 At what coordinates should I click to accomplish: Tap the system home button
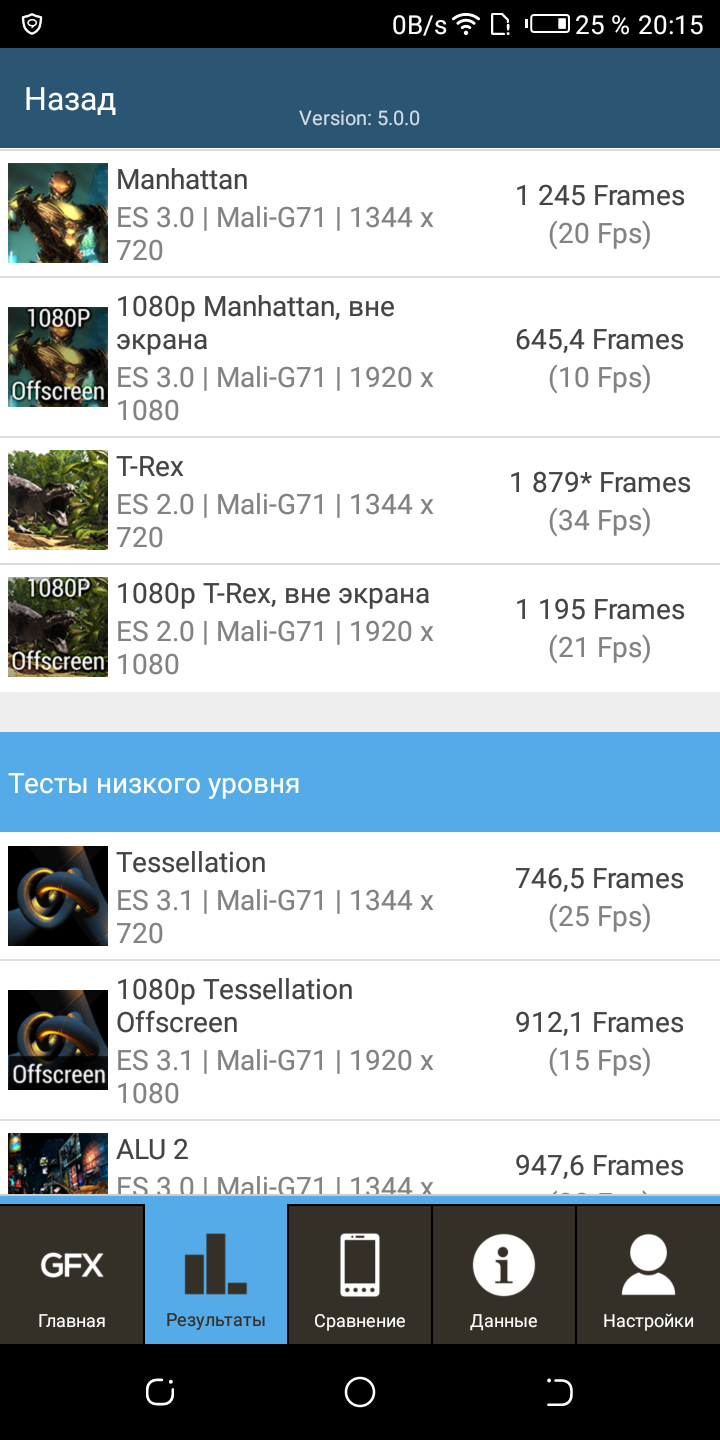pyautogui.click(x=360, y=1392)
